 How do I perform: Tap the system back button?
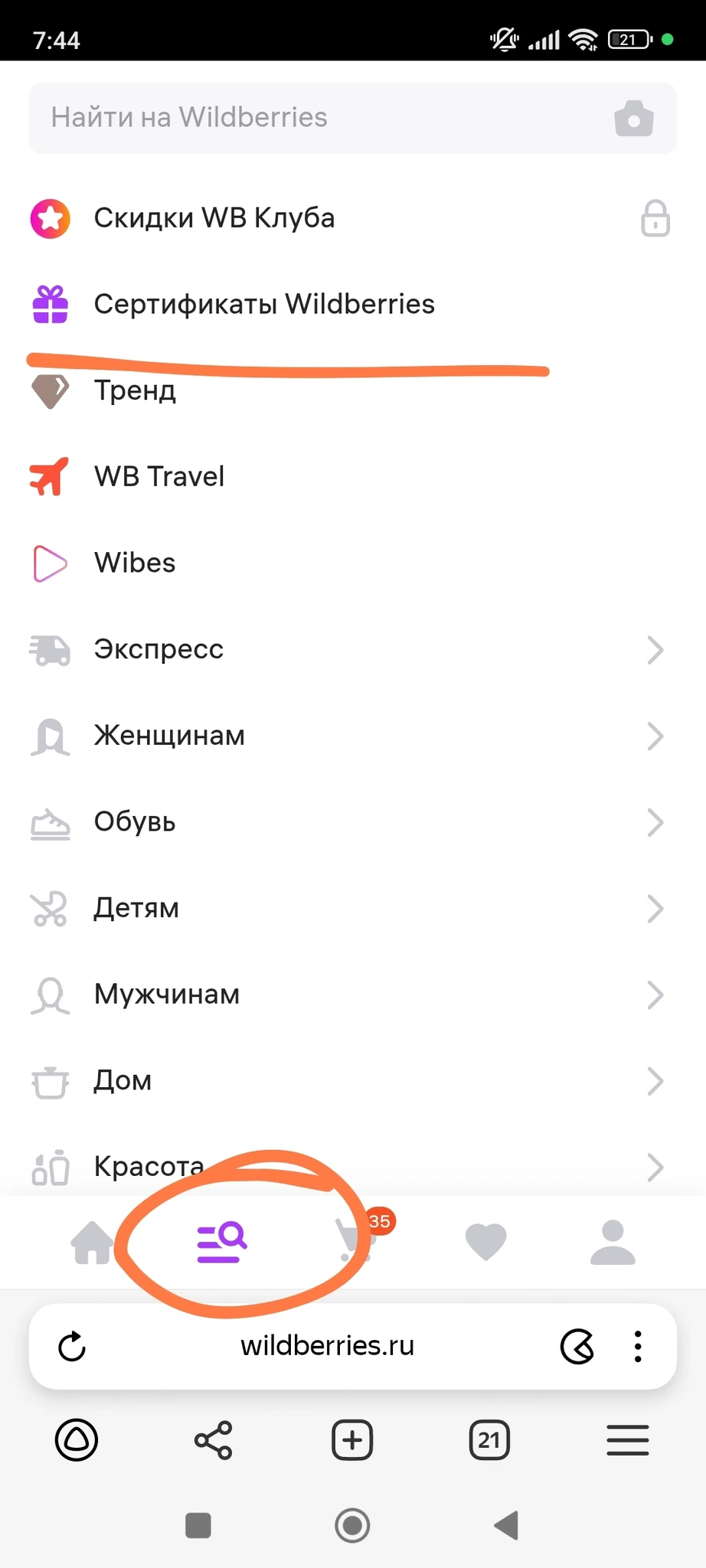[506, 1525]
